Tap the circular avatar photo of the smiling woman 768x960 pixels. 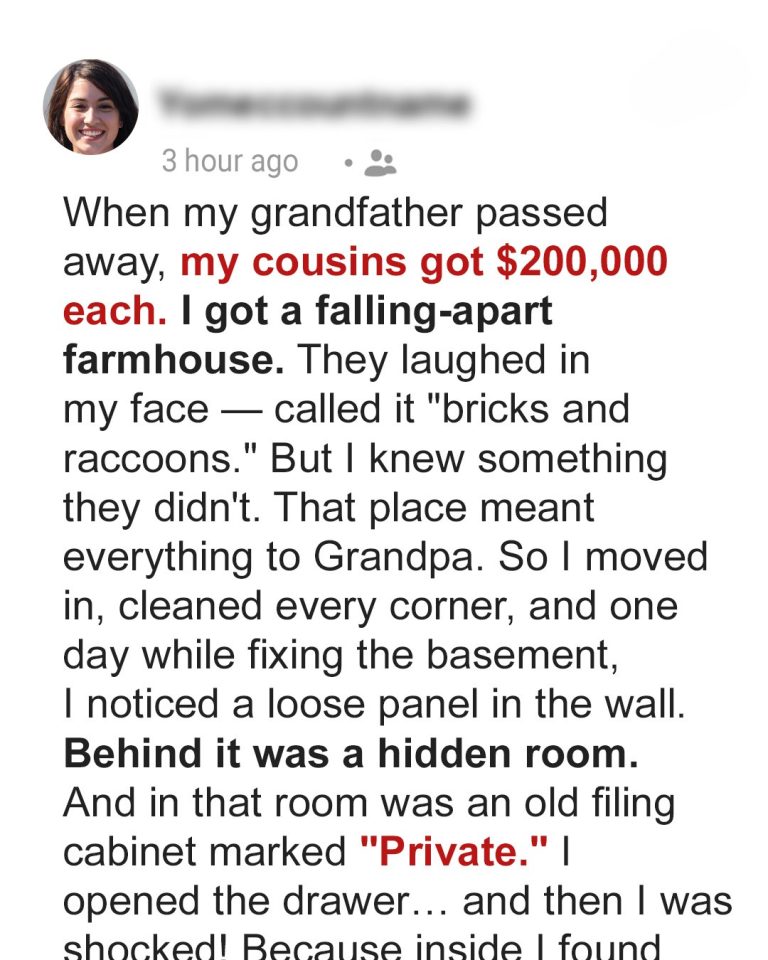(x=91, y=102)
